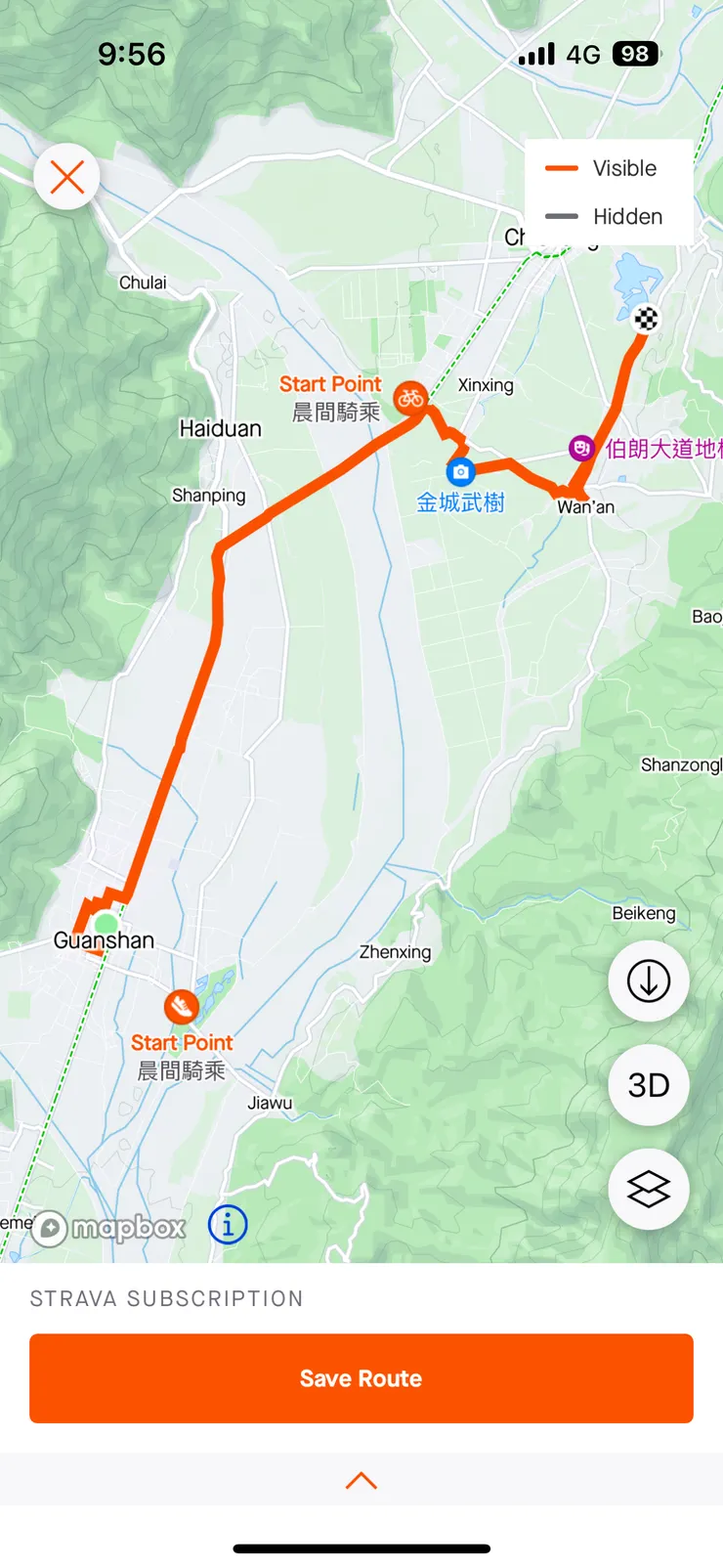Download the map for offline use
Image resolution: width=723 pixels, height=1568 pixels.
[648, 980]
